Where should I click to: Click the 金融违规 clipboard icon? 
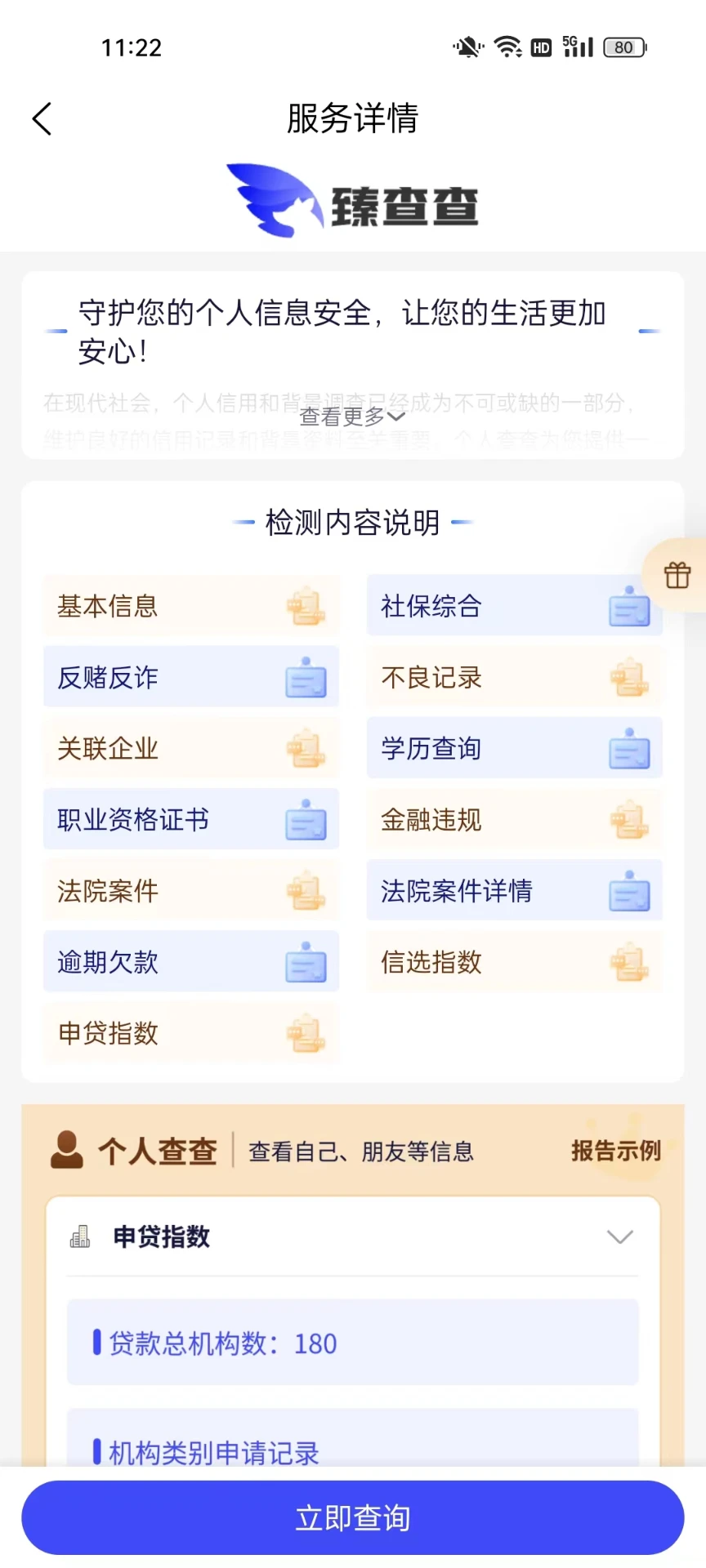tap(628, 820)
